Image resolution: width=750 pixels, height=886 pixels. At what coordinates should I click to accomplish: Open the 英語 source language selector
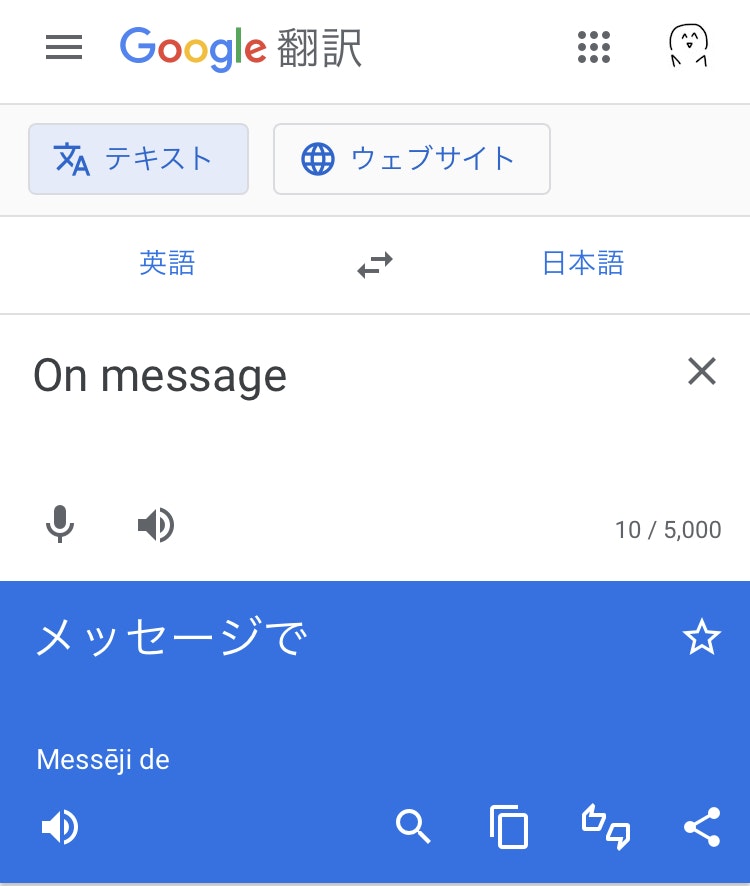tap(167, 264)
